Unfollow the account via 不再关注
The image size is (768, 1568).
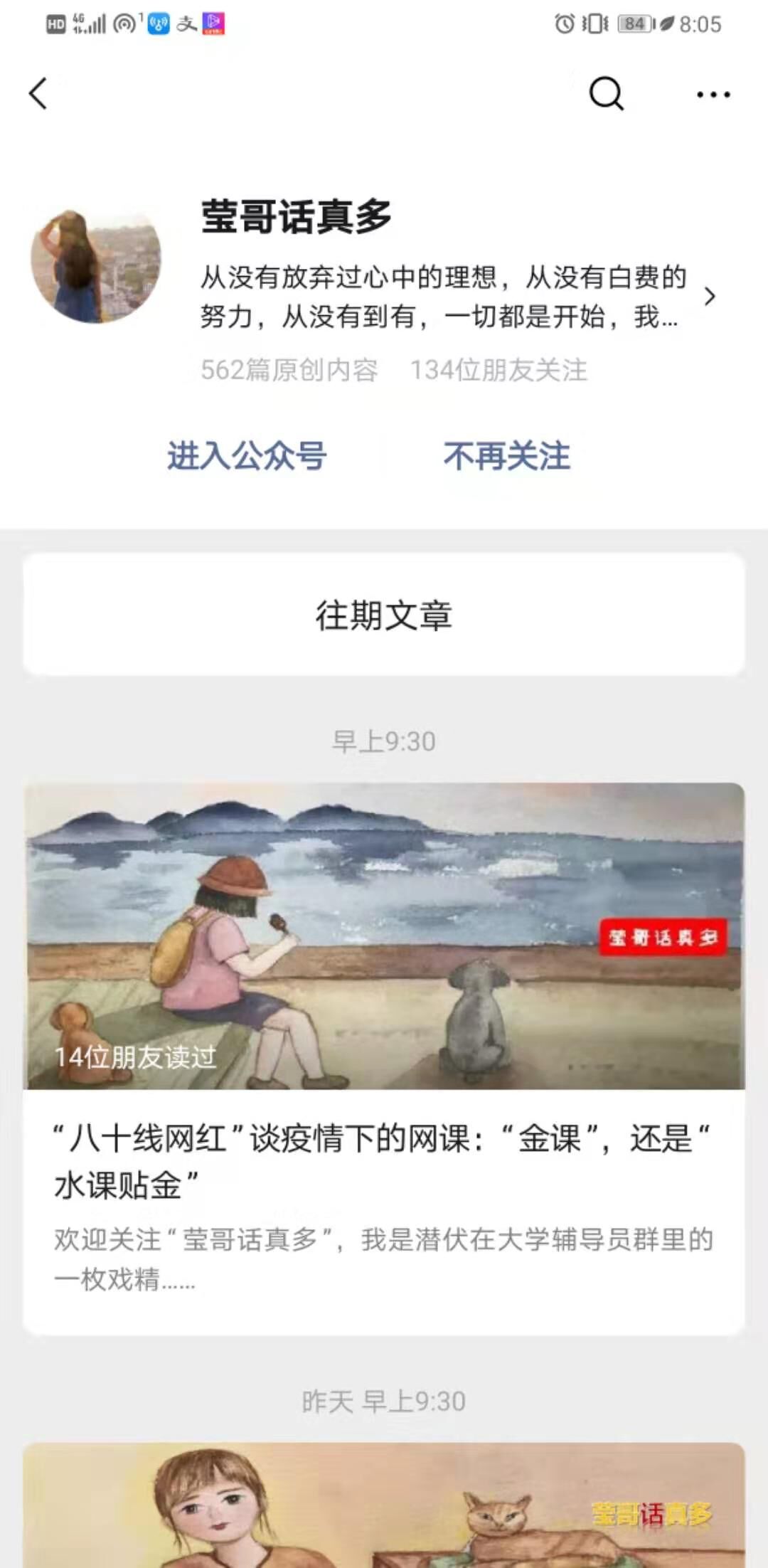[507, 456]
